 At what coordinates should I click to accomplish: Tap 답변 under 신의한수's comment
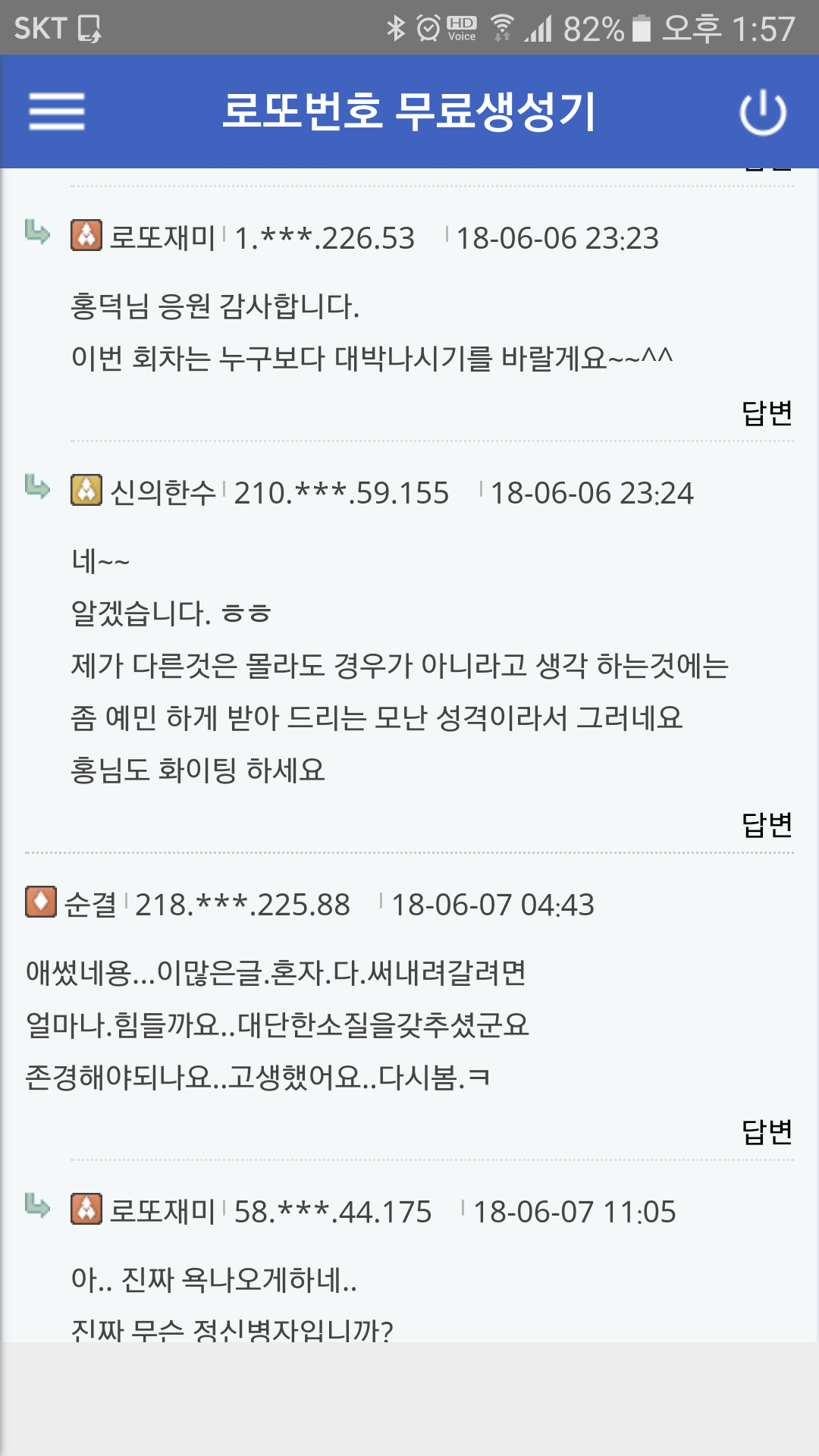tap(766, 824)
